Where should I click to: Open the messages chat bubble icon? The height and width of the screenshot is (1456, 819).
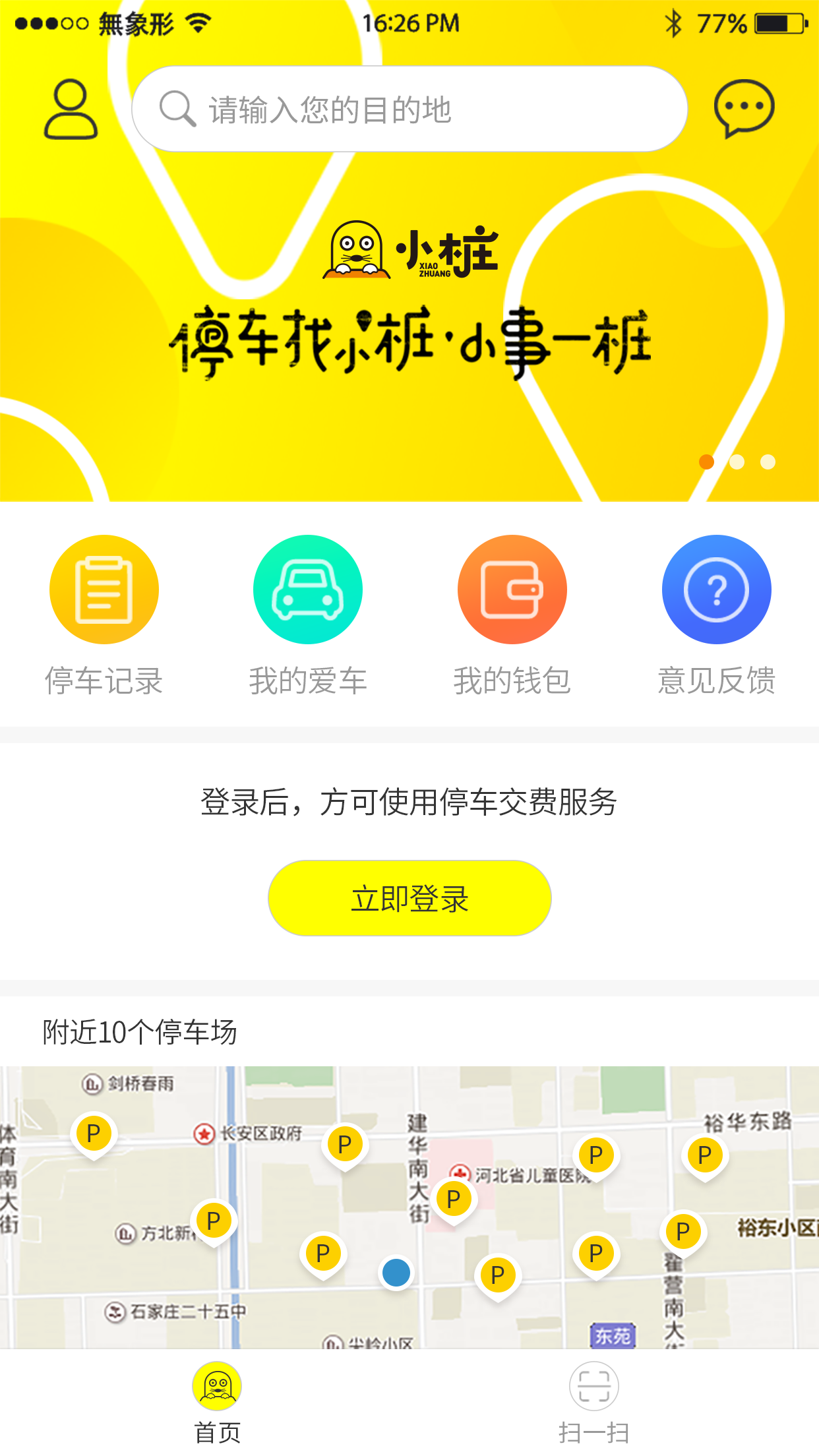(744, 108)
